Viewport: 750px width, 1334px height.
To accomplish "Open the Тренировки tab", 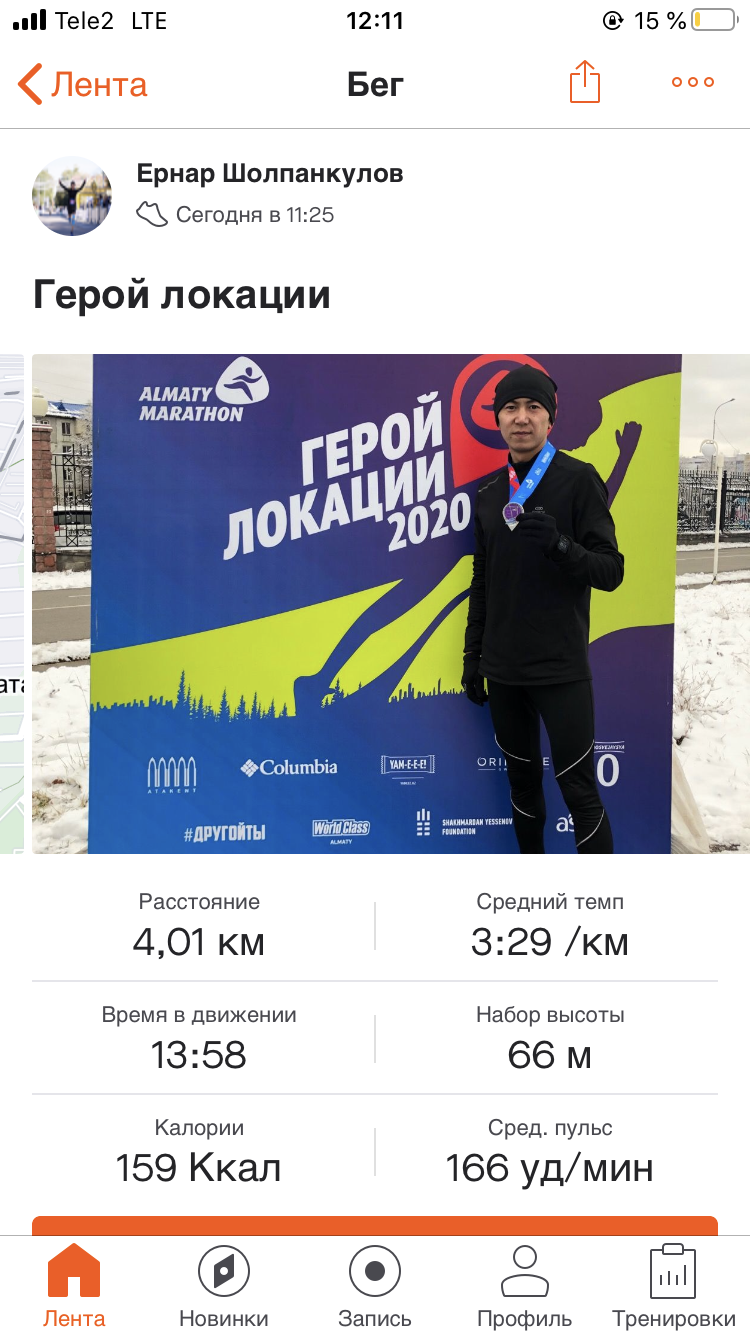I will 673,1286.
